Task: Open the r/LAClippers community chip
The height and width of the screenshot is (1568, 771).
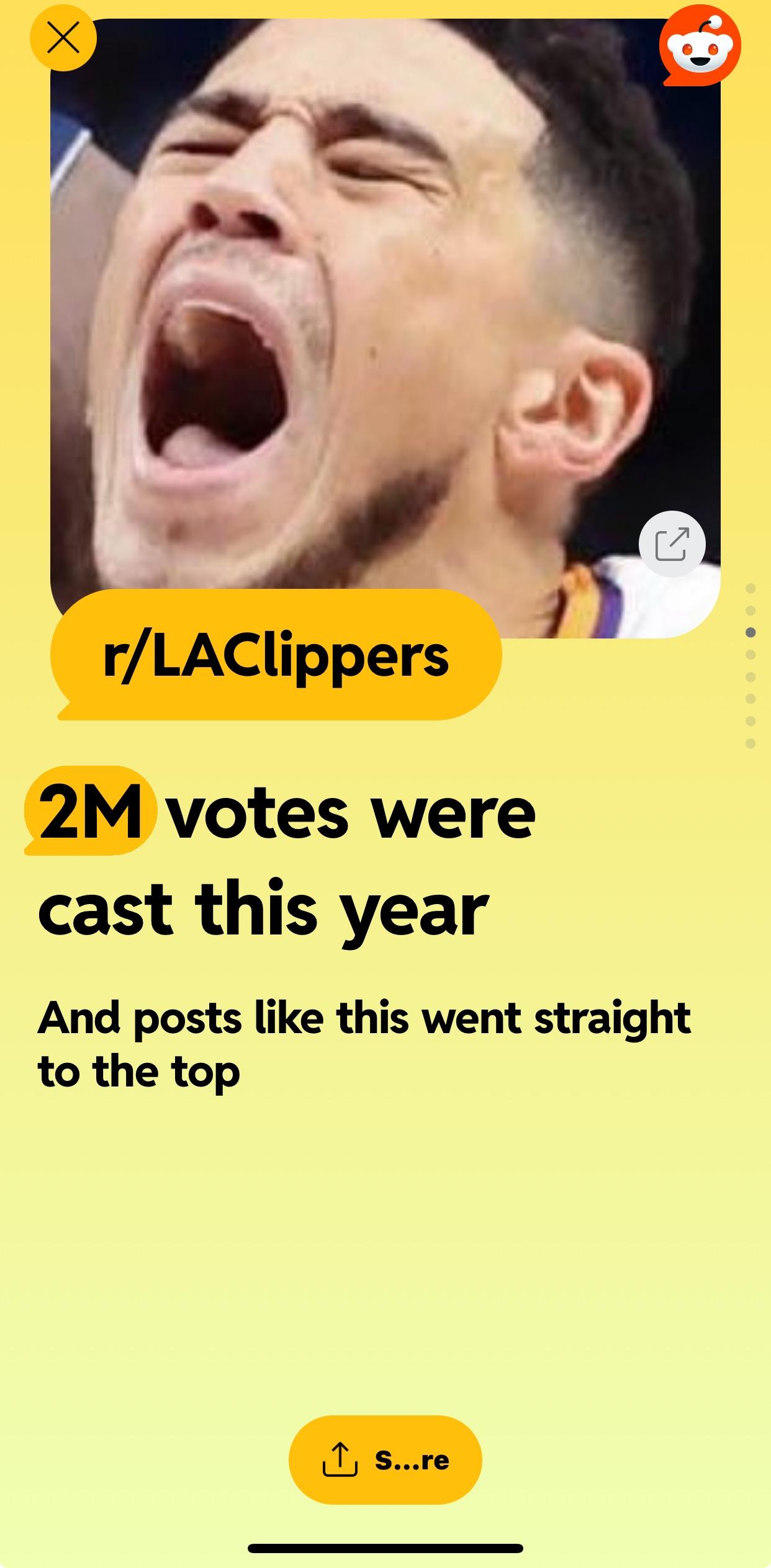Action: pos(276,656)
